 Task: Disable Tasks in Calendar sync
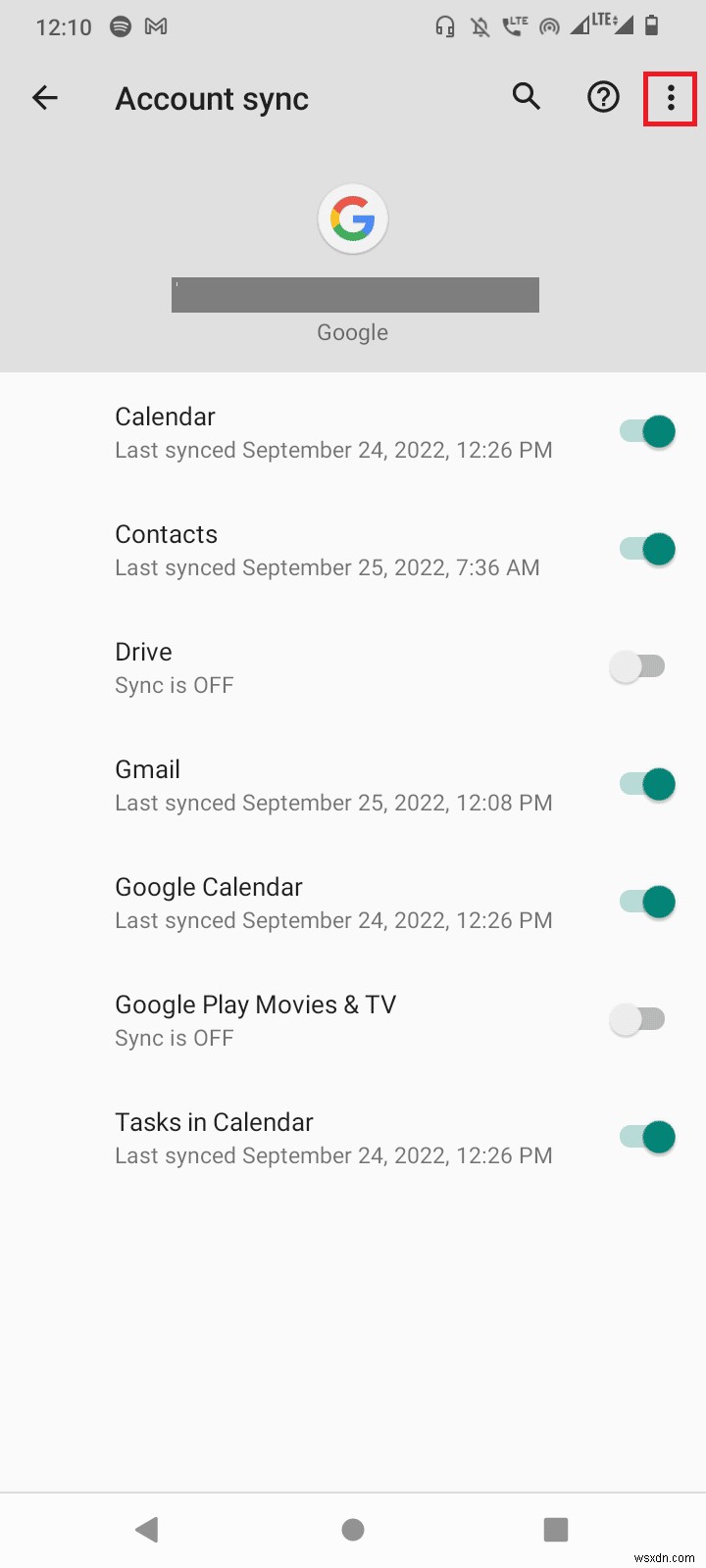click(643, 1137)
